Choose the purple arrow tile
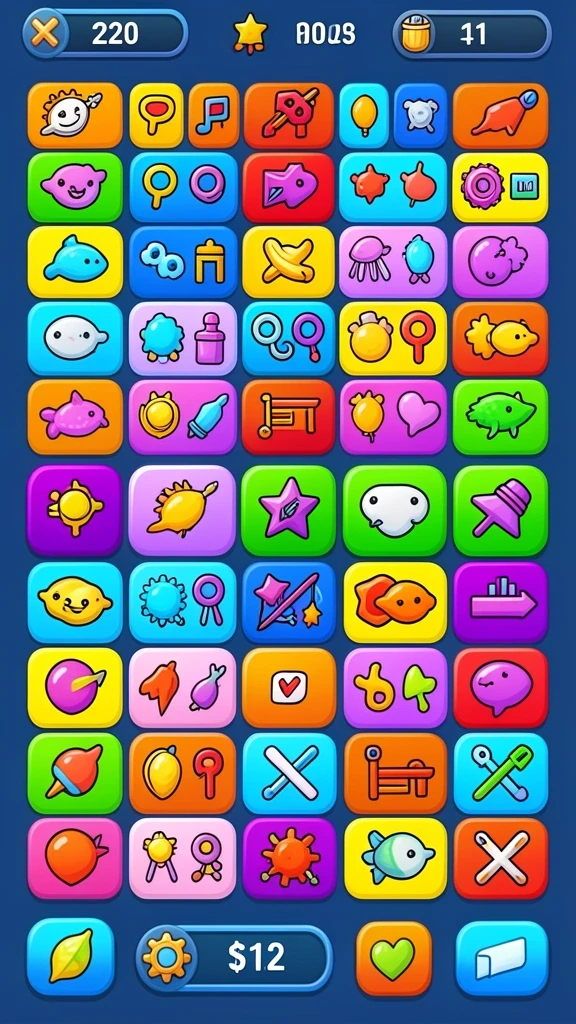This screenshot has width=576, height=1024. [x=501, y=602]
